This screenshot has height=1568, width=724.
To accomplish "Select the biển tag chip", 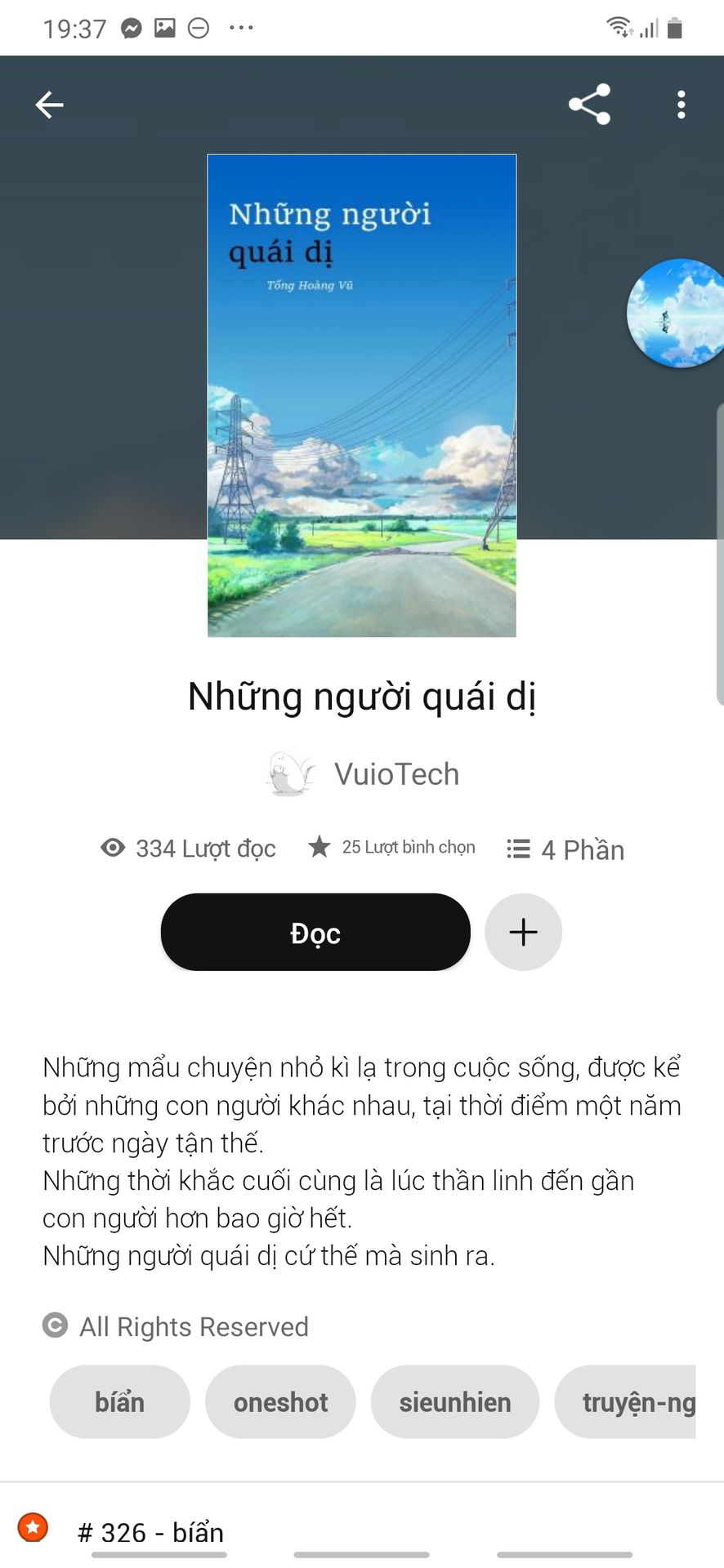I will tap(120, 1401).
